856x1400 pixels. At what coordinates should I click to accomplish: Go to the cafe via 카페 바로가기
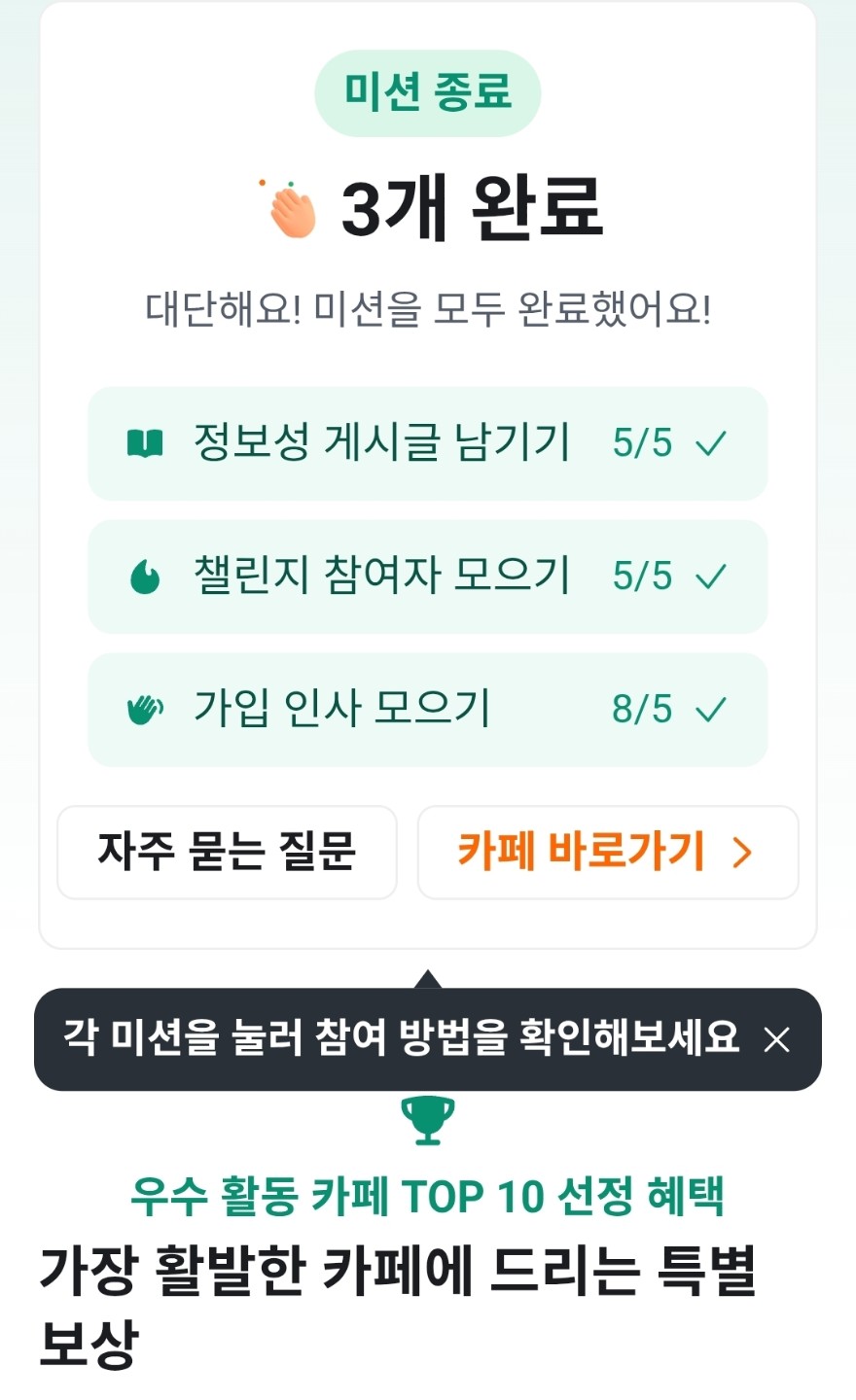coord(607,853)
